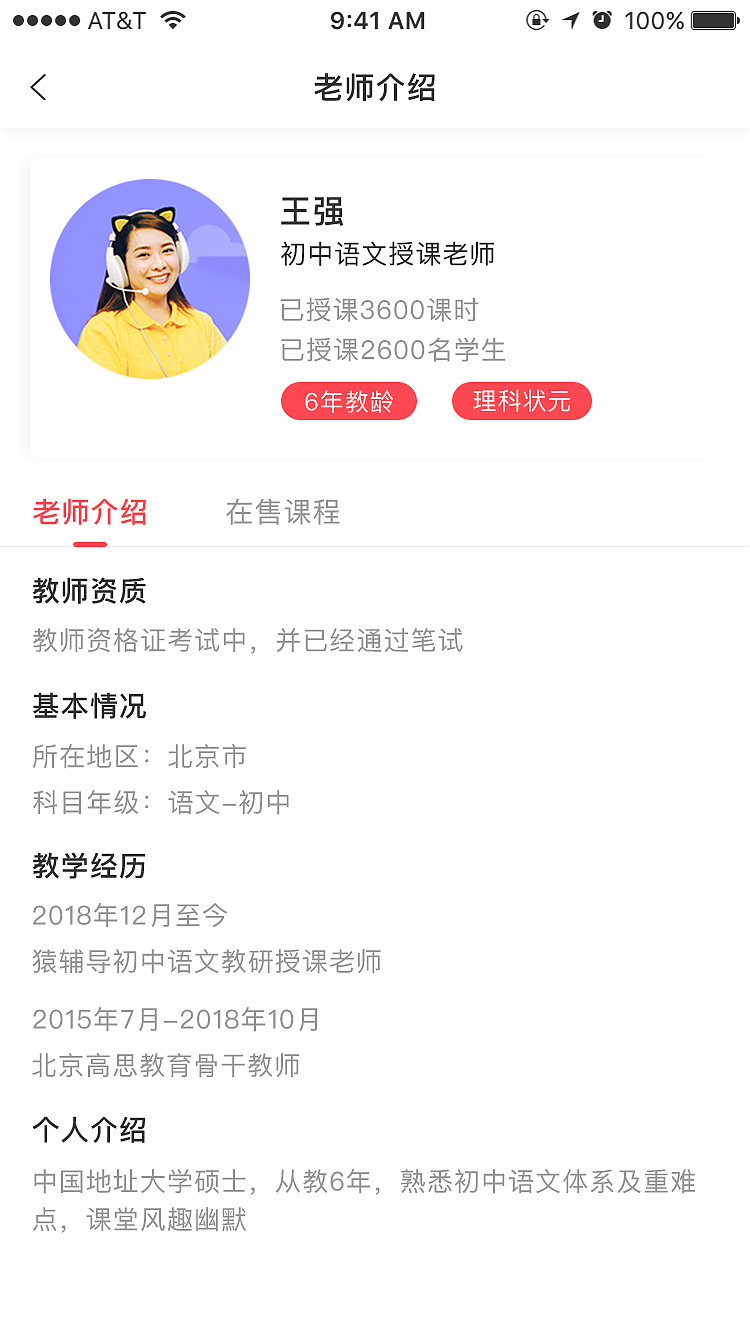Tap the orientation lock icon in status bar
Screen dimensions: 750x1334
click(x=537, y=19)
